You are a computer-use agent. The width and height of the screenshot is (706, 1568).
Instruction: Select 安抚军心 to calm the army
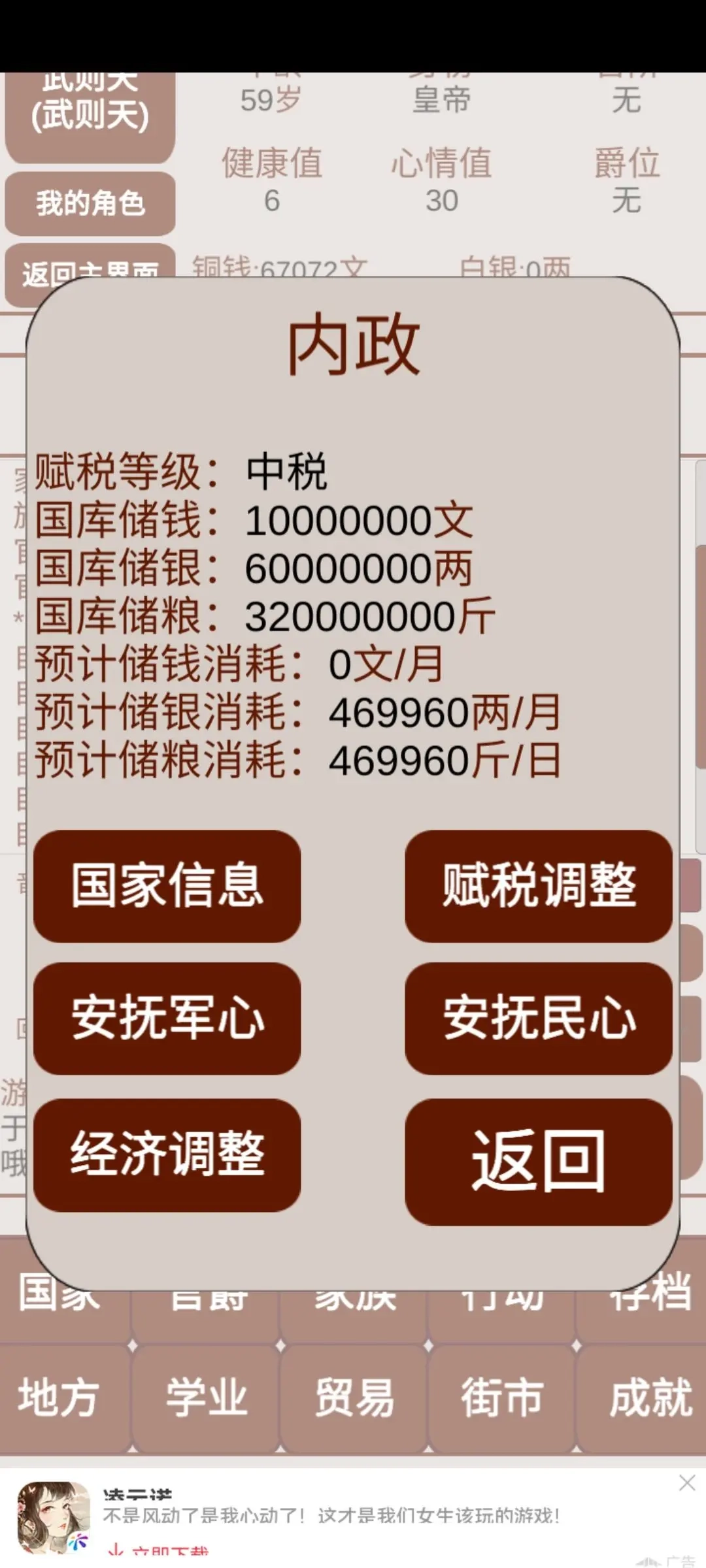coord(167,1018)
